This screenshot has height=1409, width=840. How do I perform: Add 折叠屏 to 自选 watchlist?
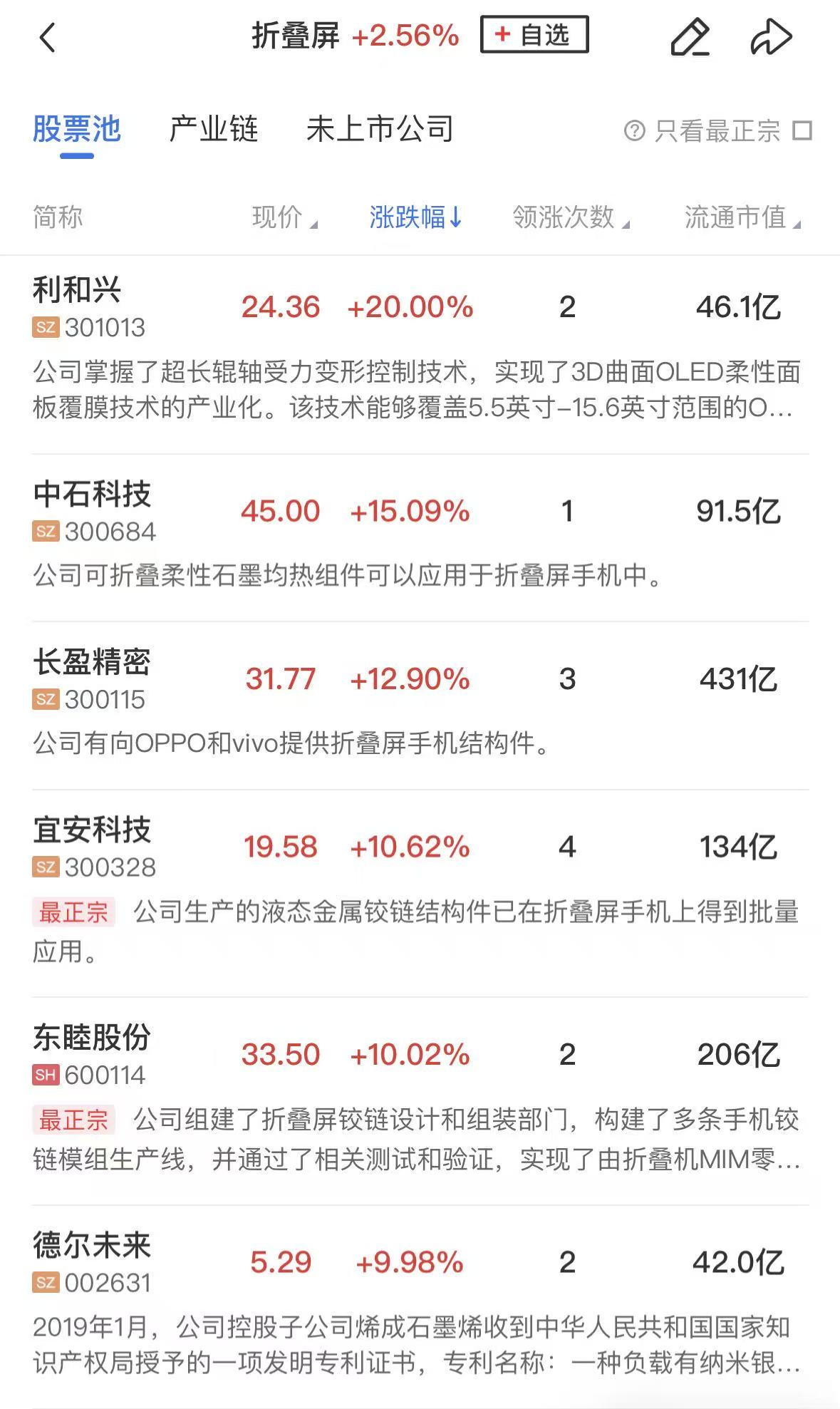(x=534, y=35)
